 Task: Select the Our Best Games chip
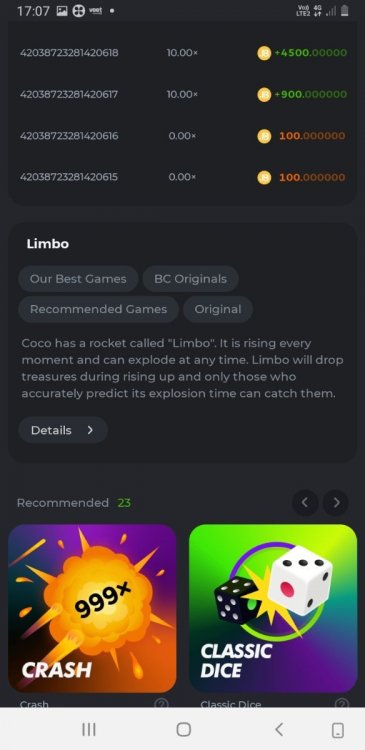click(78, 279)
